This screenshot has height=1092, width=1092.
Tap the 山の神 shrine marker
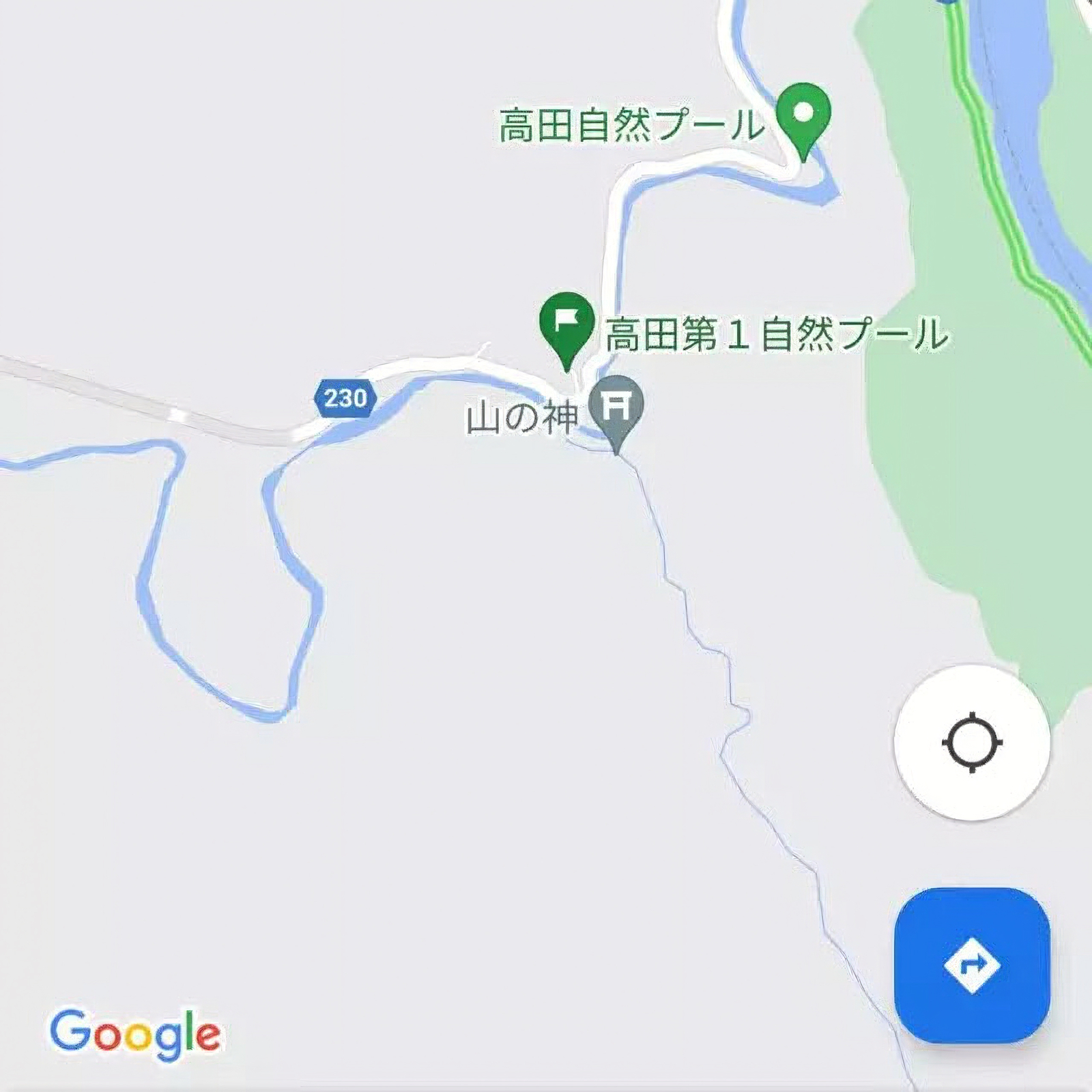(616, 407)
